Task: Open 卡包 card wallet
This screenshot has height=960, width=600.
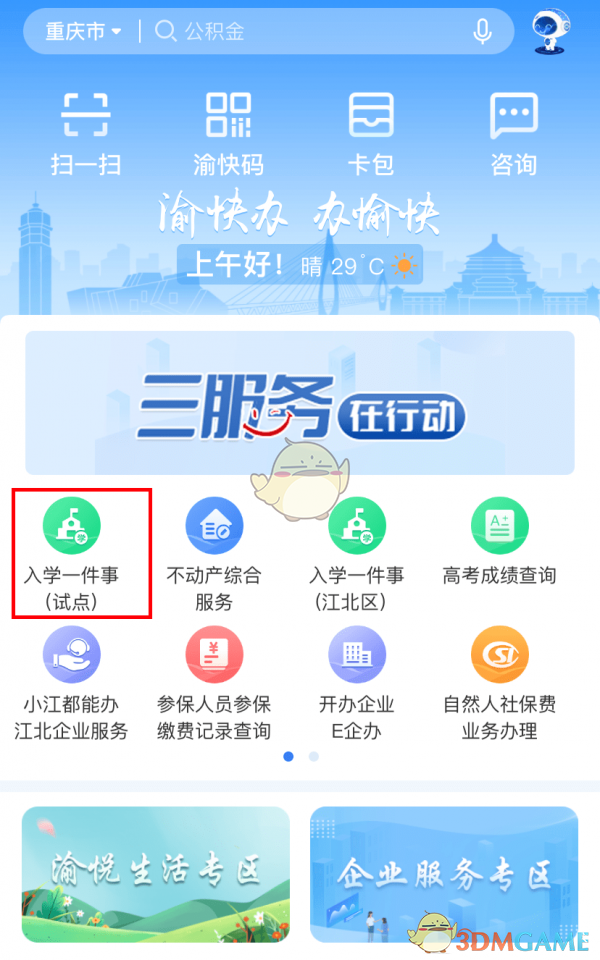Action: click(x=371, y=133)
